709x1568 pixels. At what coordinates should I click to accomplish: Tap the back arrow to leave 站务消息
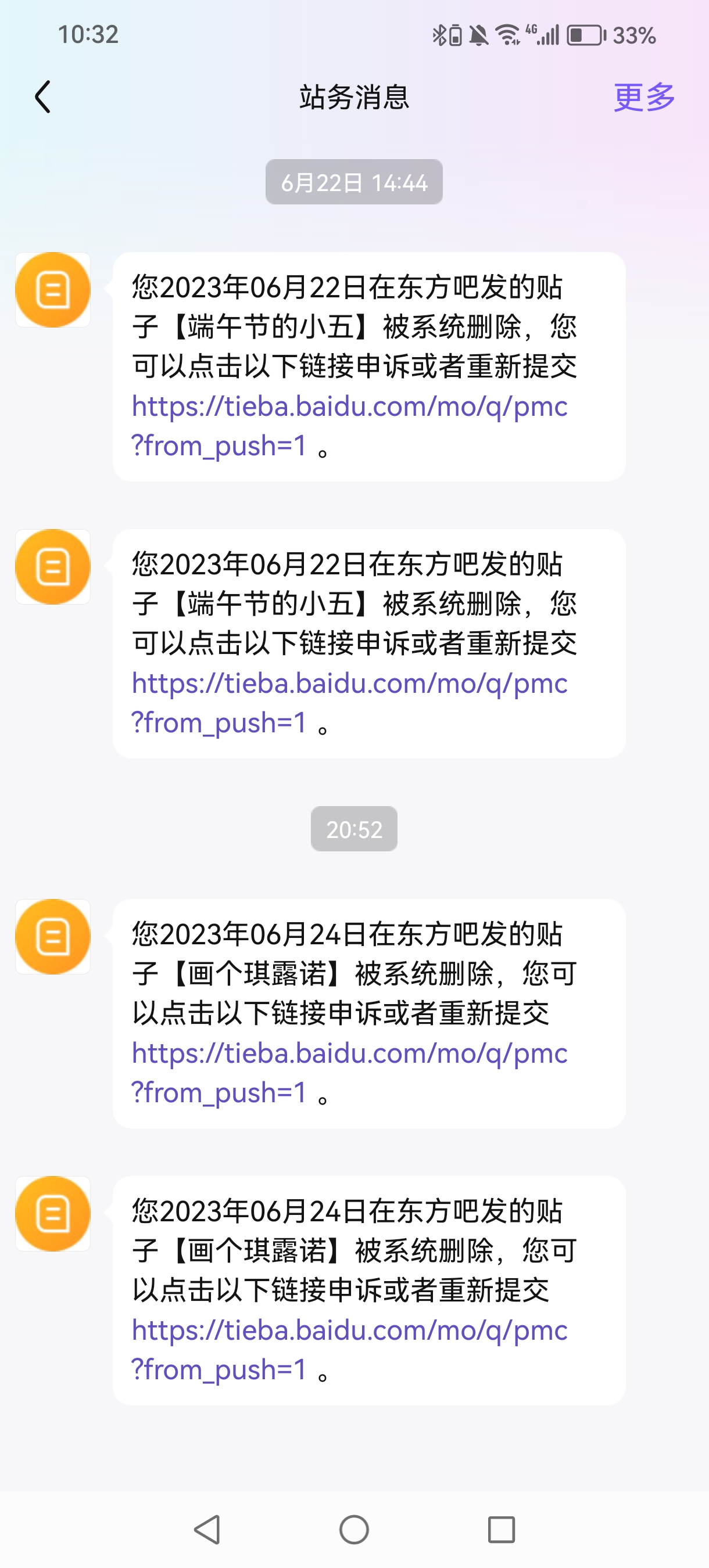(41, 96)
